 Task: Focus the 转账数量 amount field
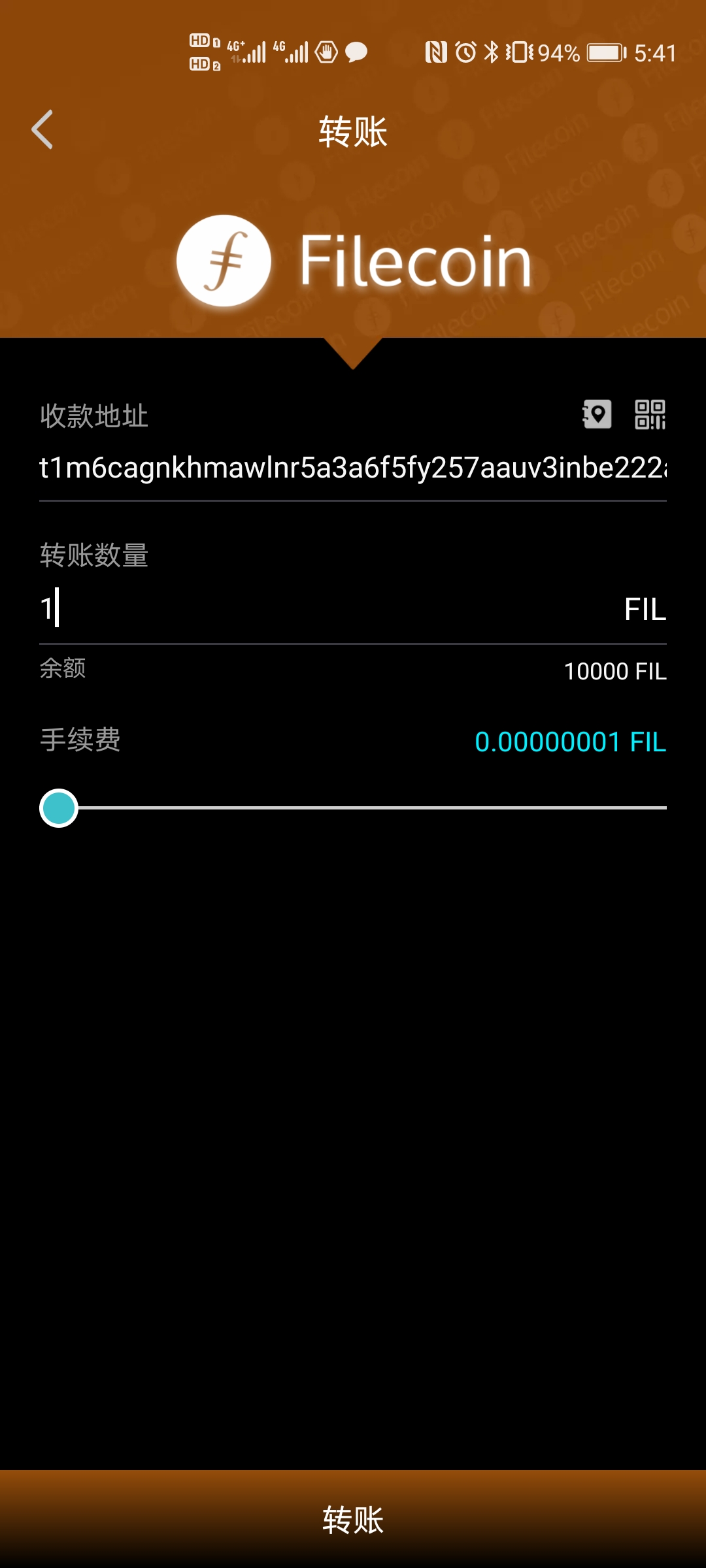[327, 609]
